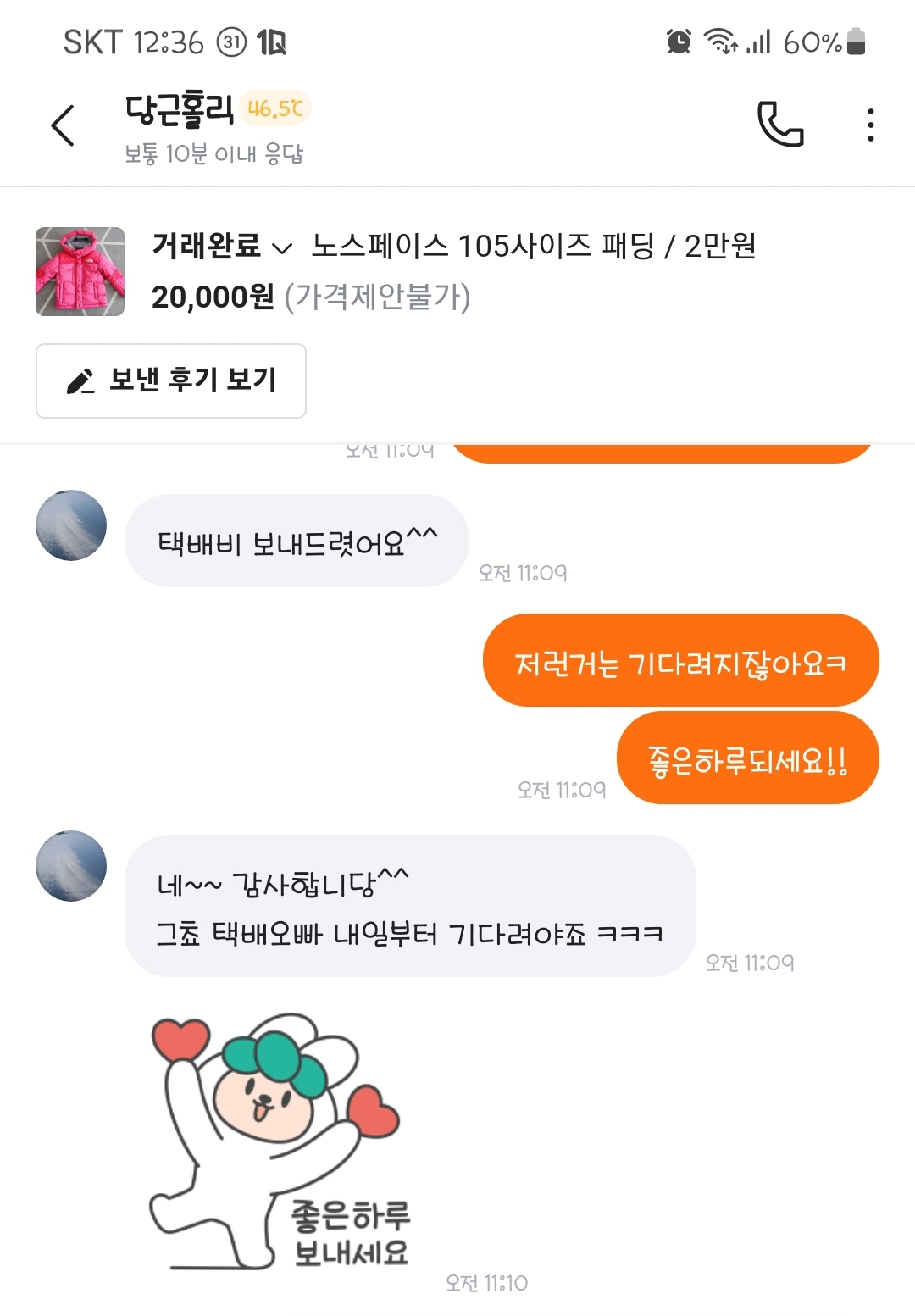Expand the 거래완료 status dropdown

click(222, 246)
